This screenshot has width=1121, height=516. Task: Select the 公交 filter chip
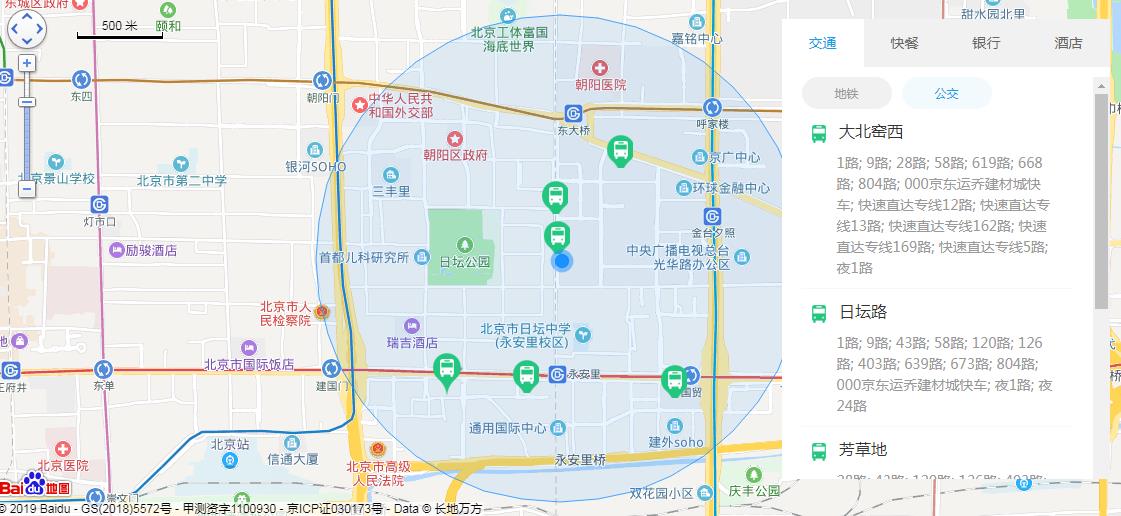point(946,93)
